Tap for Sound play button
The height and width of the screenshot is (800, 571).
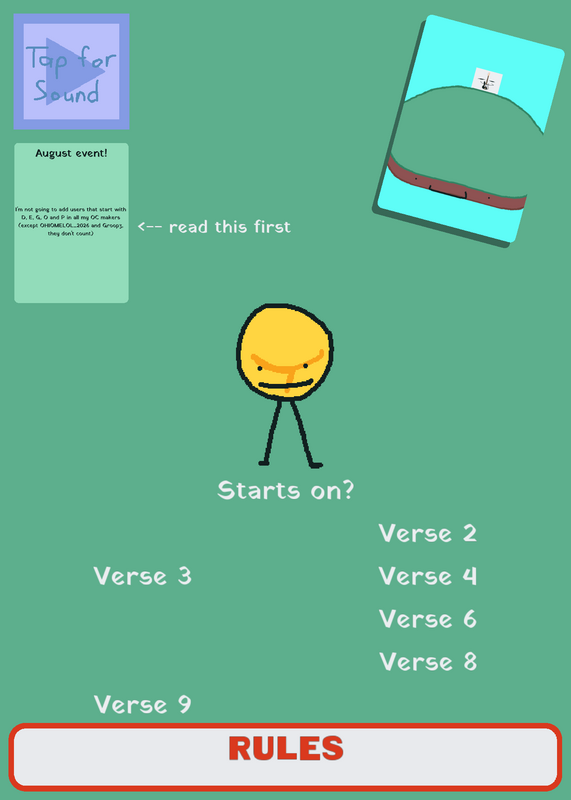[71, 71]
